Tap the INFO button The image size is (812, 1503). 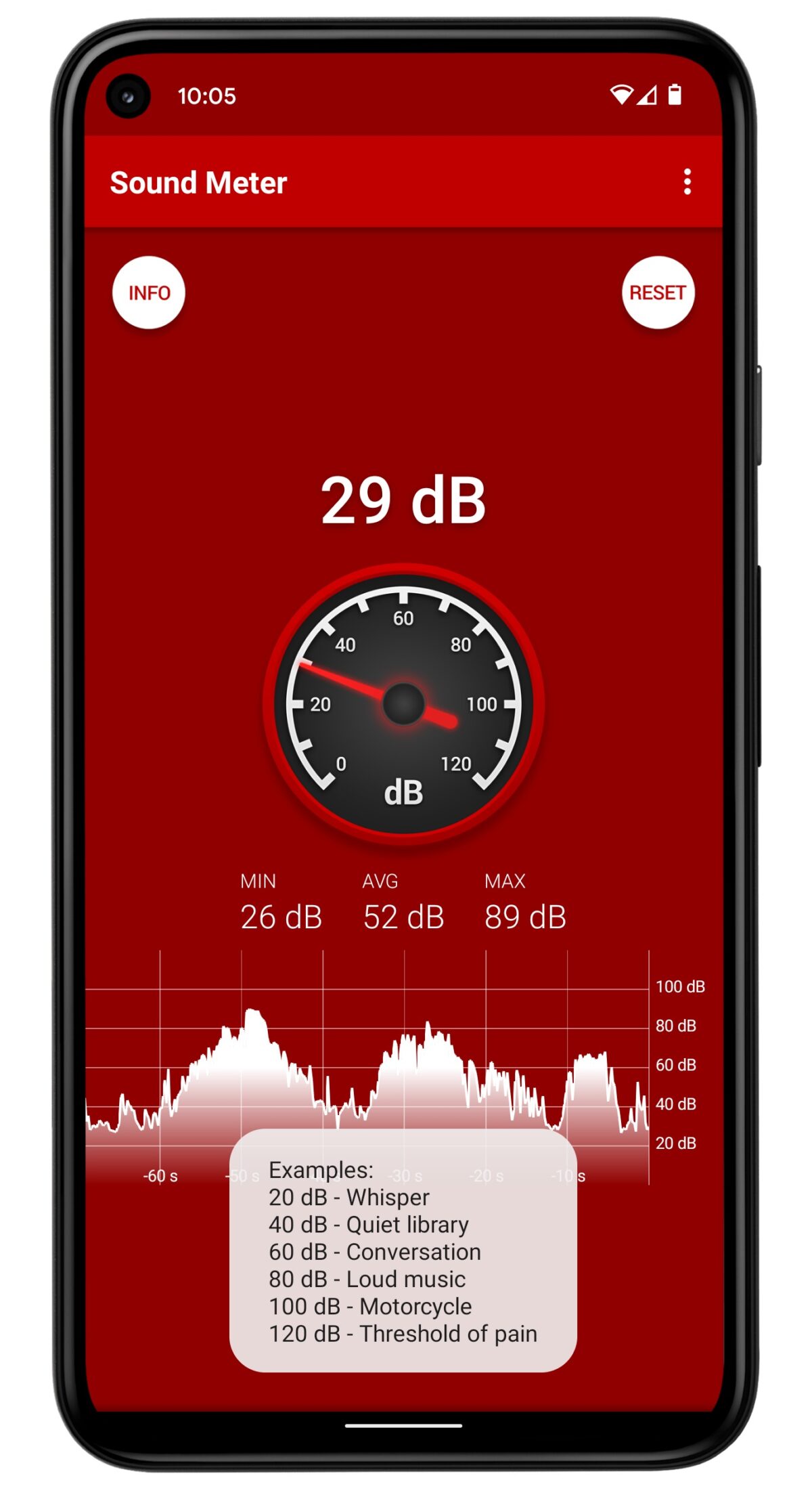click(149, 292)
